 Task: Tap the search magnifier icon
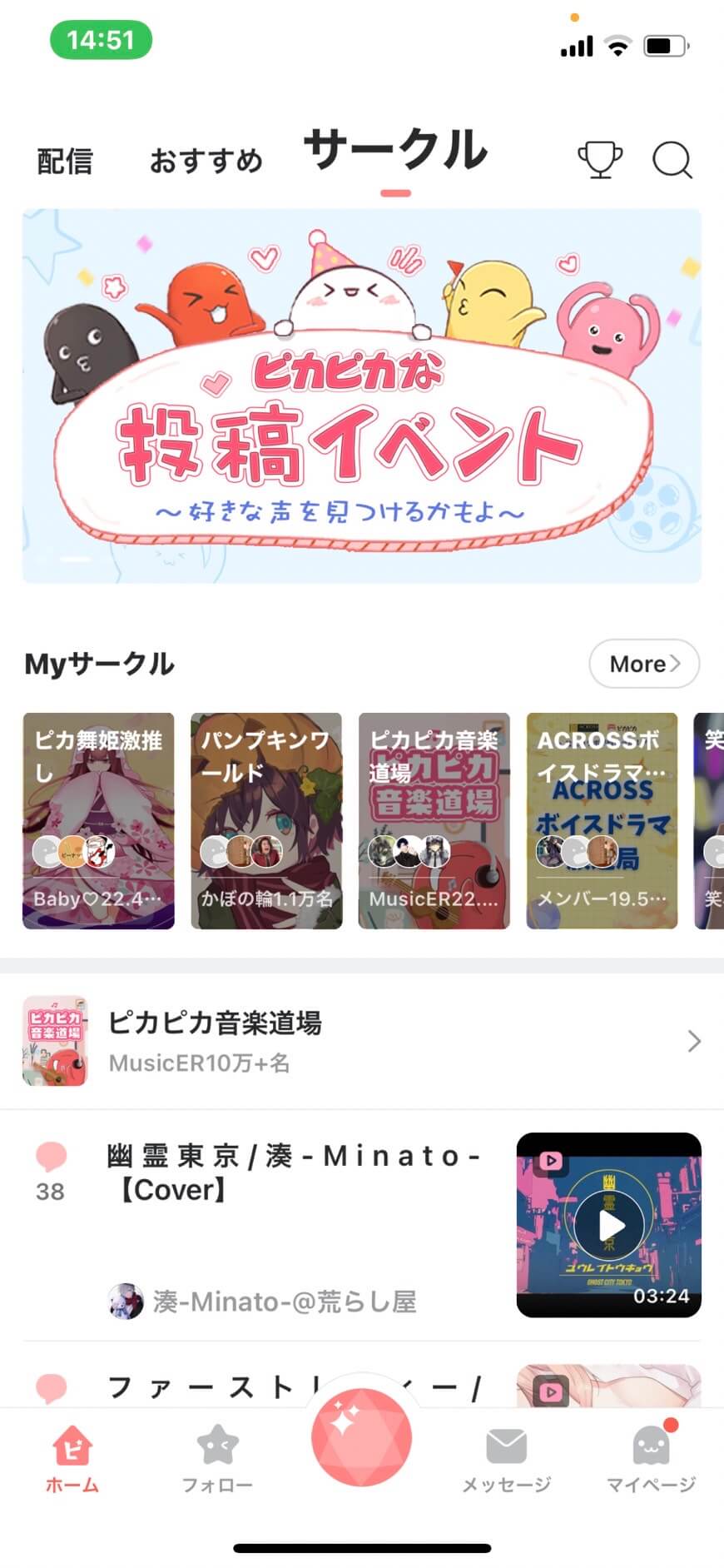(671, 160)
